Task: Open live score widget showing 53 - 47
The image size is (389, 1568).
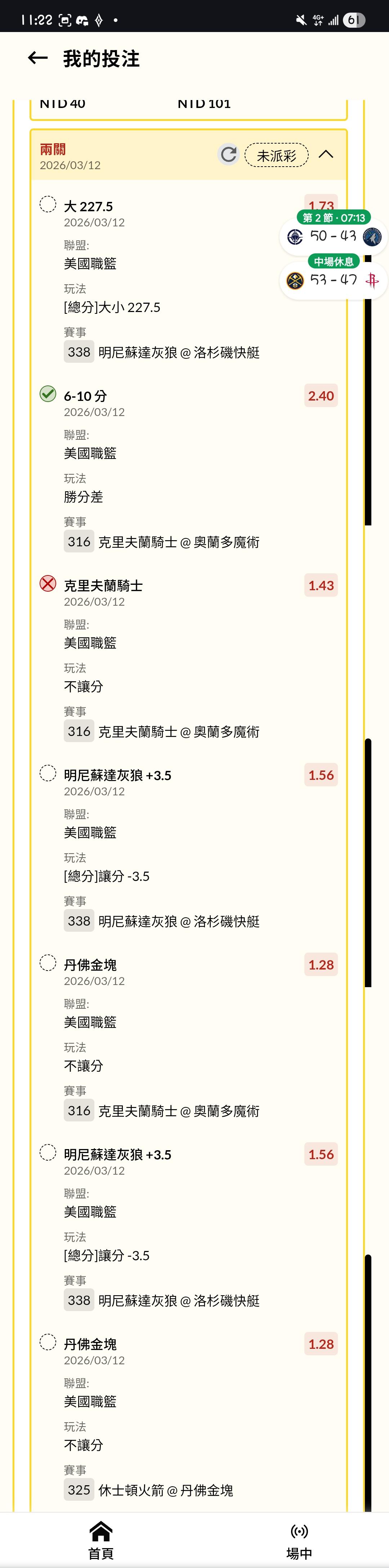Action: pyautogui.click(x=334, y=280)
